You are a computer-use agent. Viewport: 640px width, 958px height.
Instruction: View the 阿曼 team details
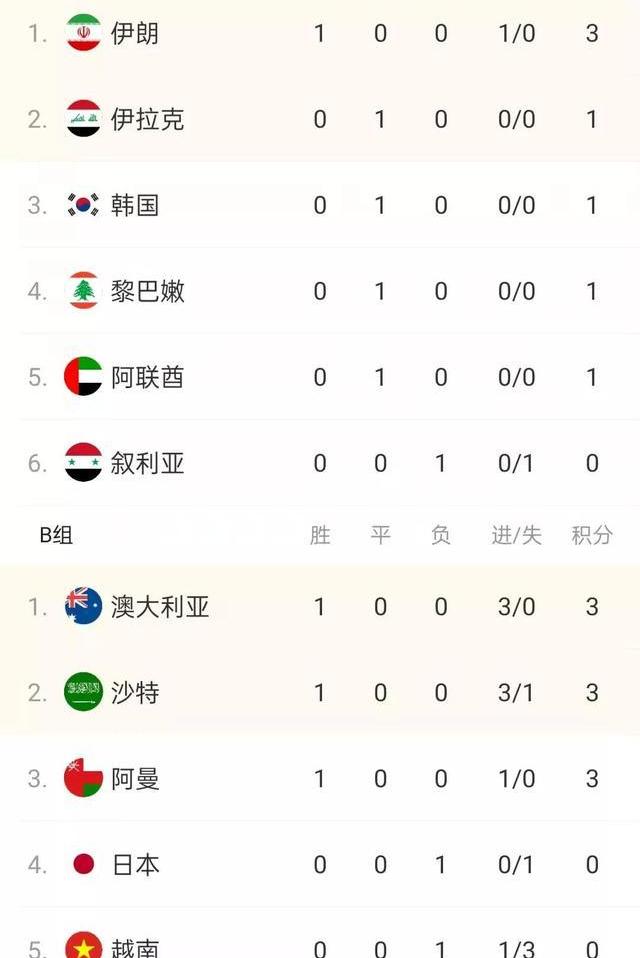point(135,779)
